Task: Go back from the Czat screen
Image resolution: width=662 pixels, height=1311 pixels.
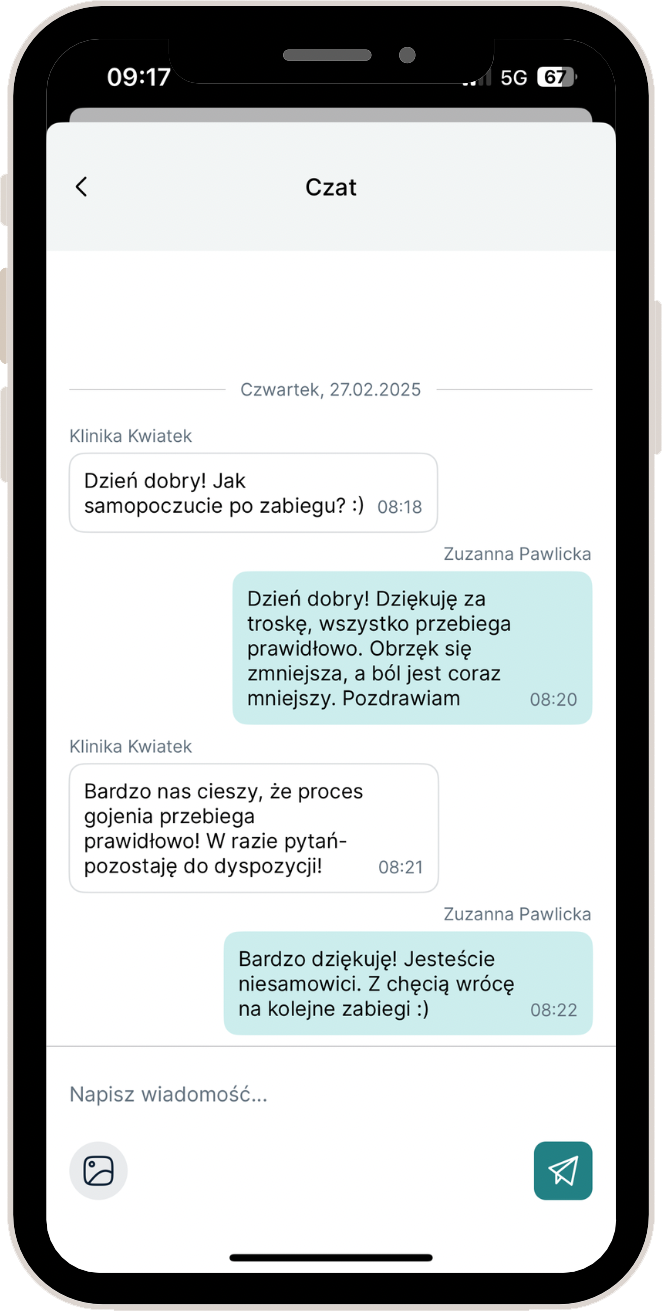Action: click(82, 187)
